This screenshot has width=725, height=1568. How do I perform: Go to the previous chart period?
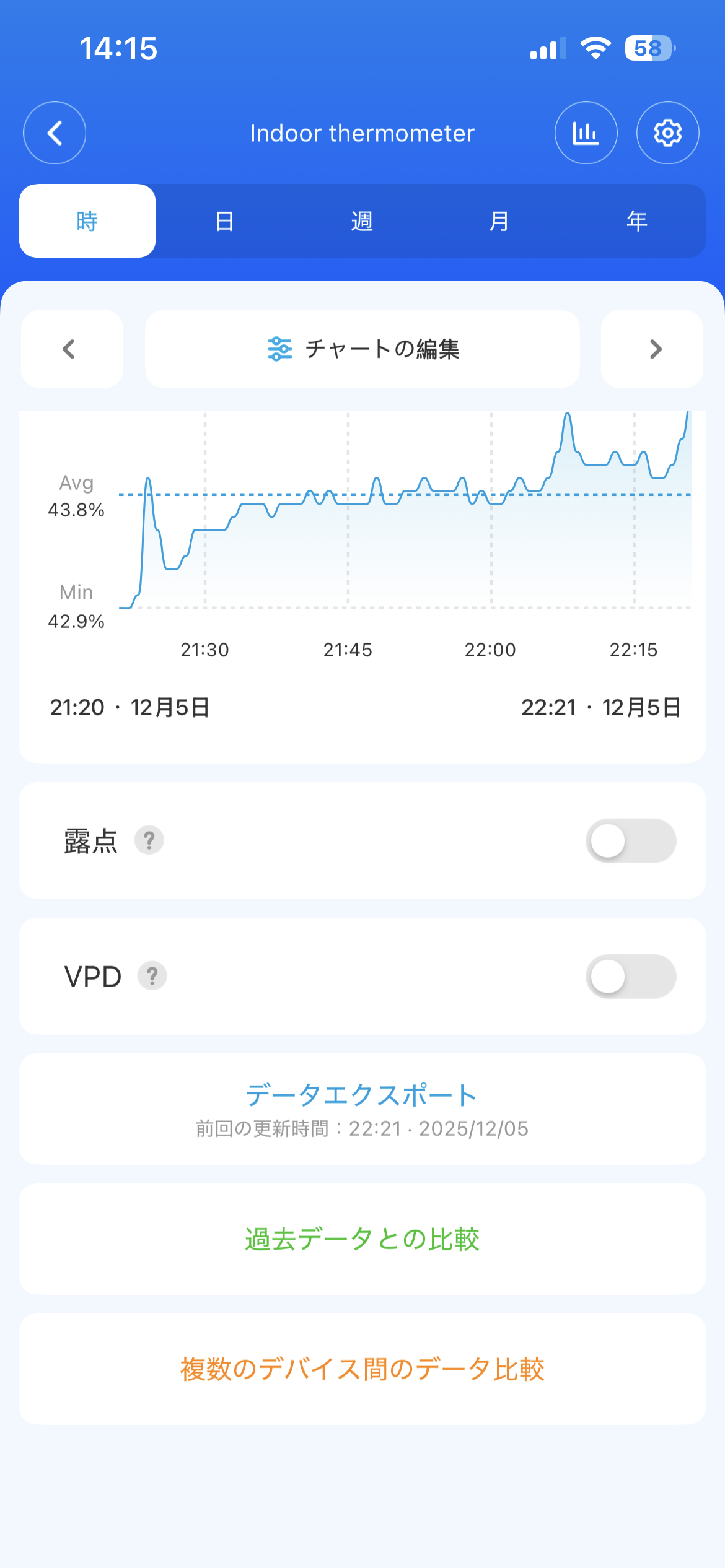click(x=72, y=349)
